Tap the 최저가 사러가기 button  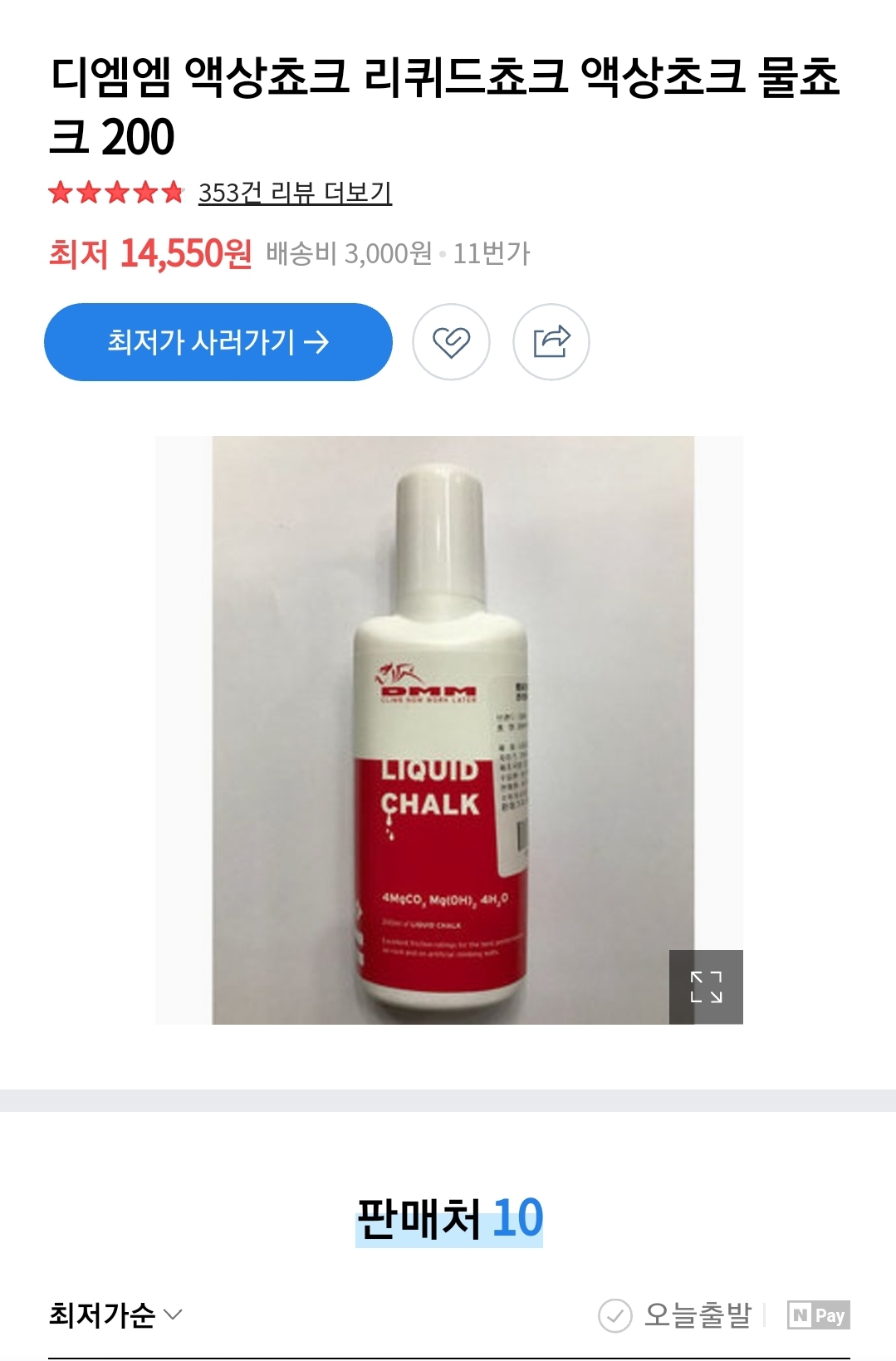point(218,342)
